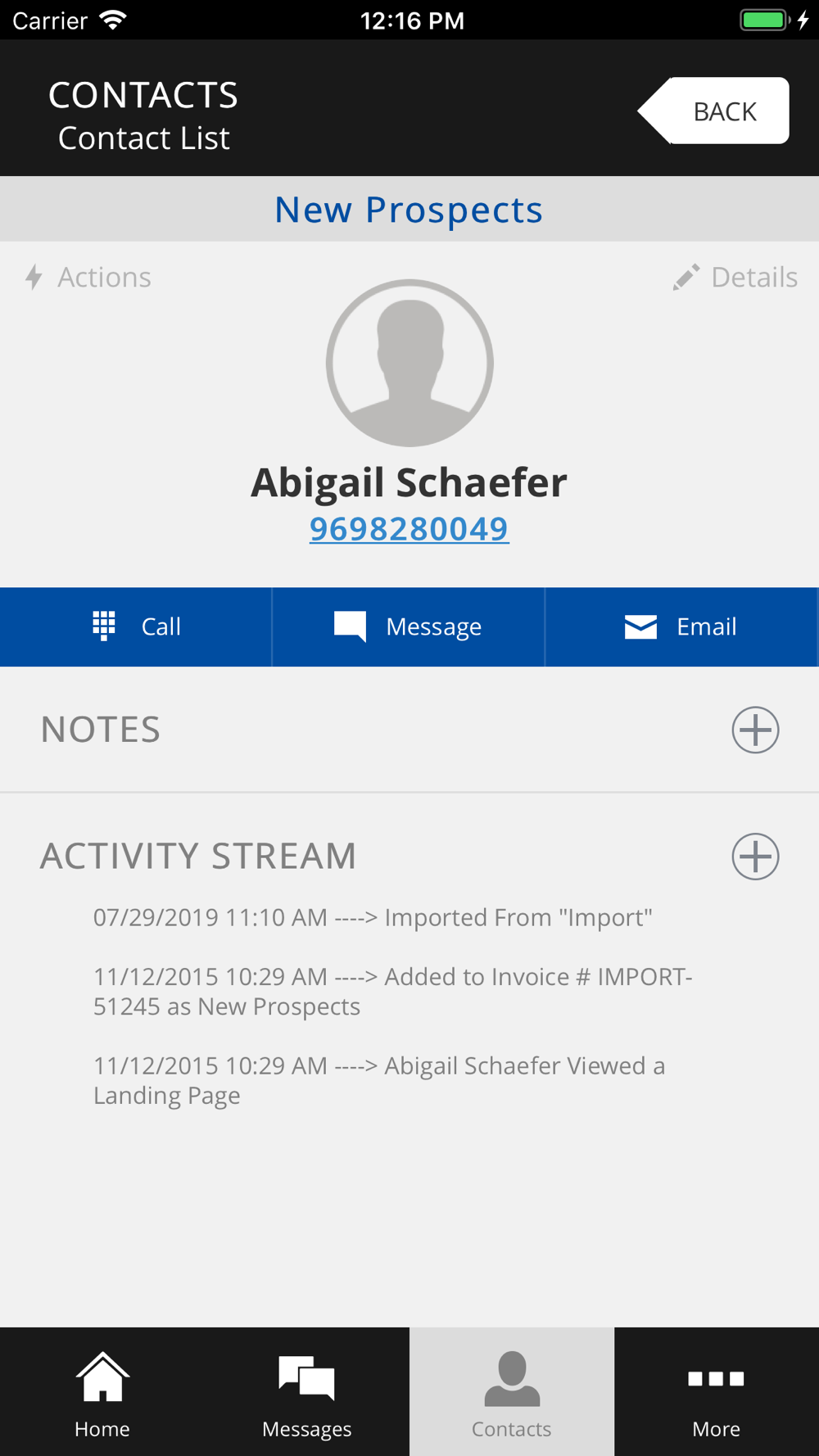The width and height of the screenshot is (819, 1456).
Task: Send a message to Abigail Schaefer
Action: (408, 626)
